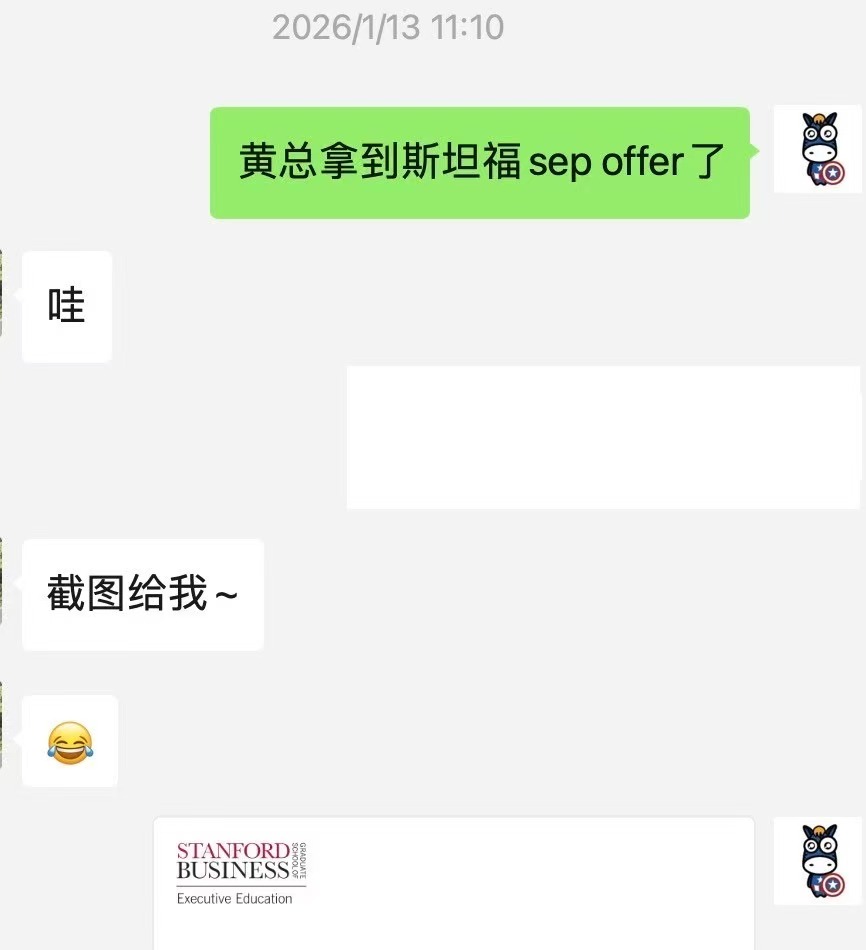Tap the avatar next to the Stanford image
The width and height of the screenshot is (866, 950).
[x=816, y=860]
